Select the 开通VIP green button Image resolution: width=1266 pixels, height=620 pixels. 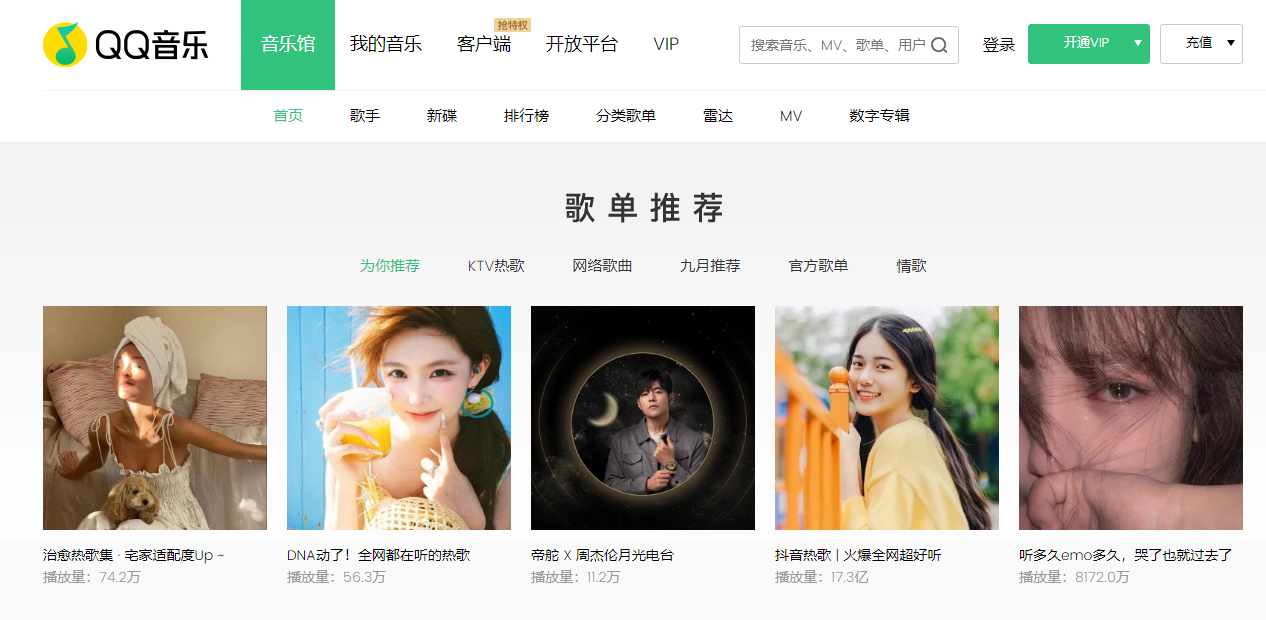1086,43
